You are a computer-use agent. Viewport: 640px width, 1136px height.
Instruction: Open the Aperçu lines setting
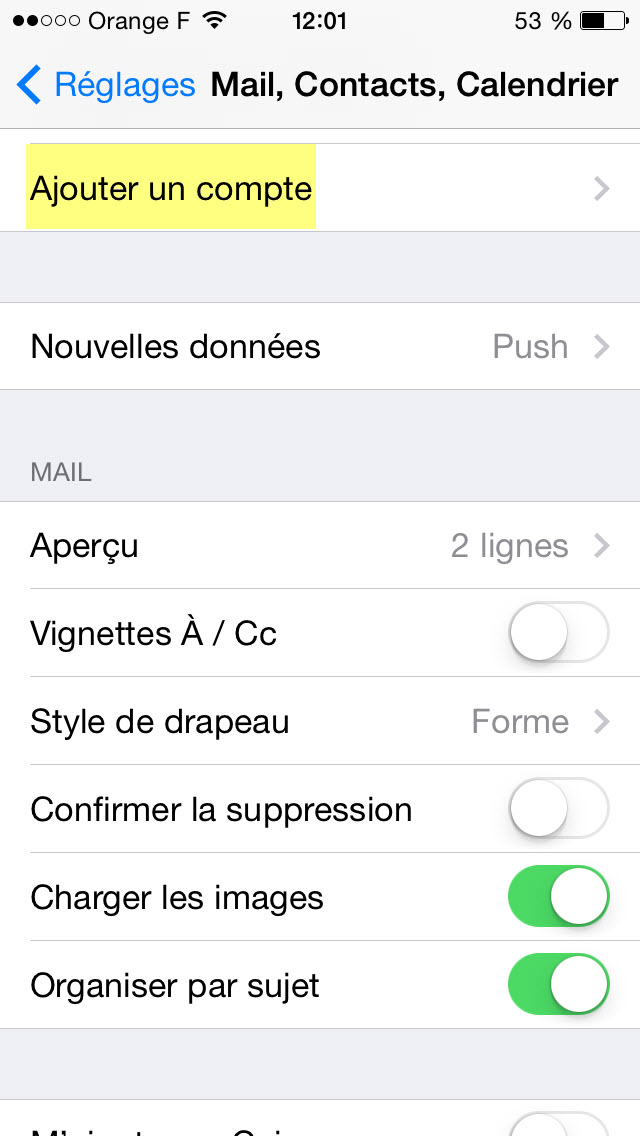point(320,546)
